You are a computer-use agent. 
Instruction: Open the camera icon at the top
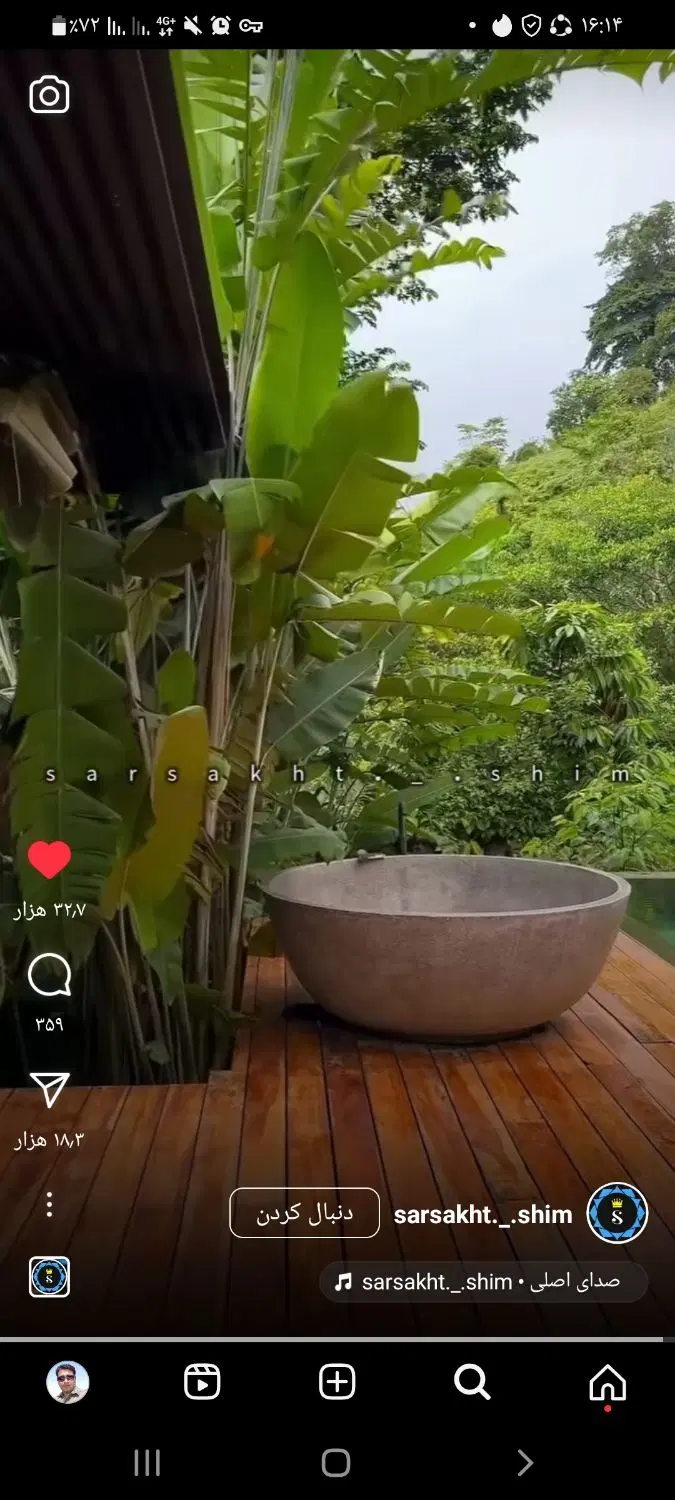(x=49, y=95)
